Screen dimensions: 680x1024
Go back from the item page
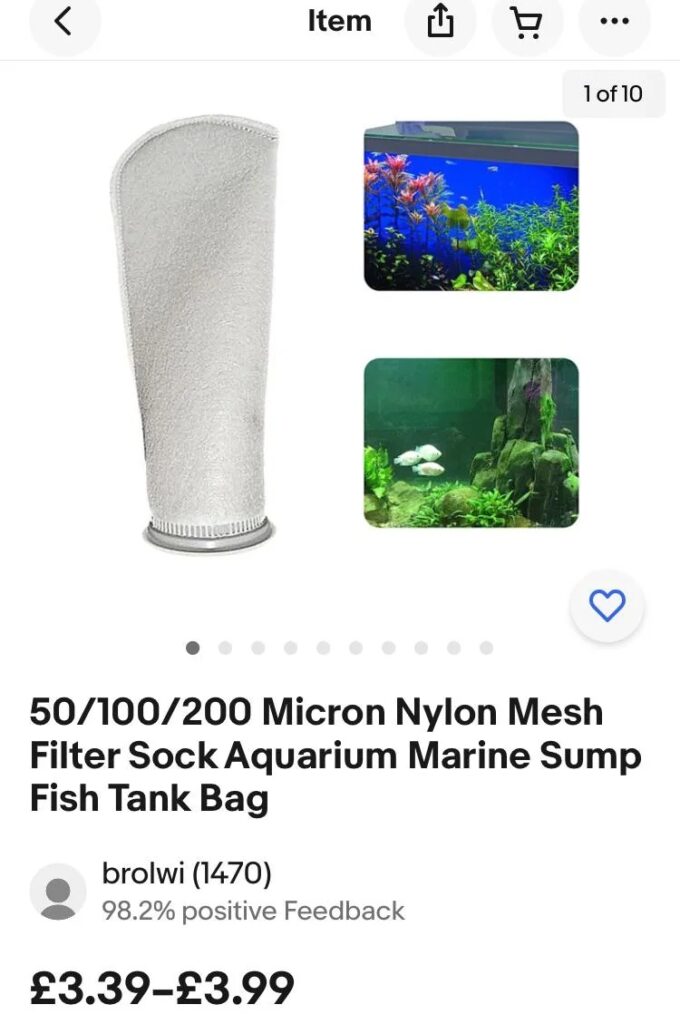(63, 22)
